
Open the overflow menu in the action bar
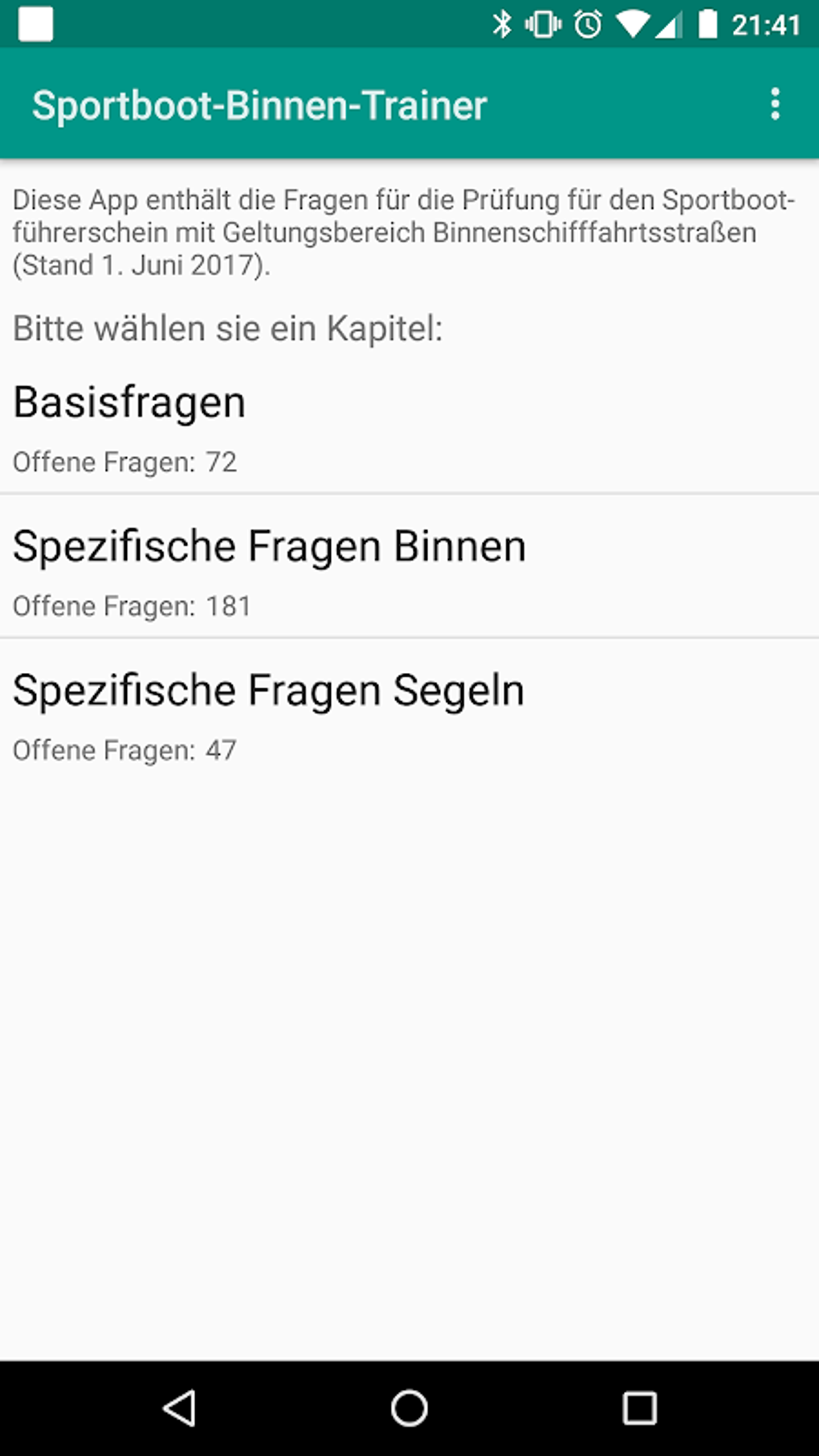[x=774, y=103]
